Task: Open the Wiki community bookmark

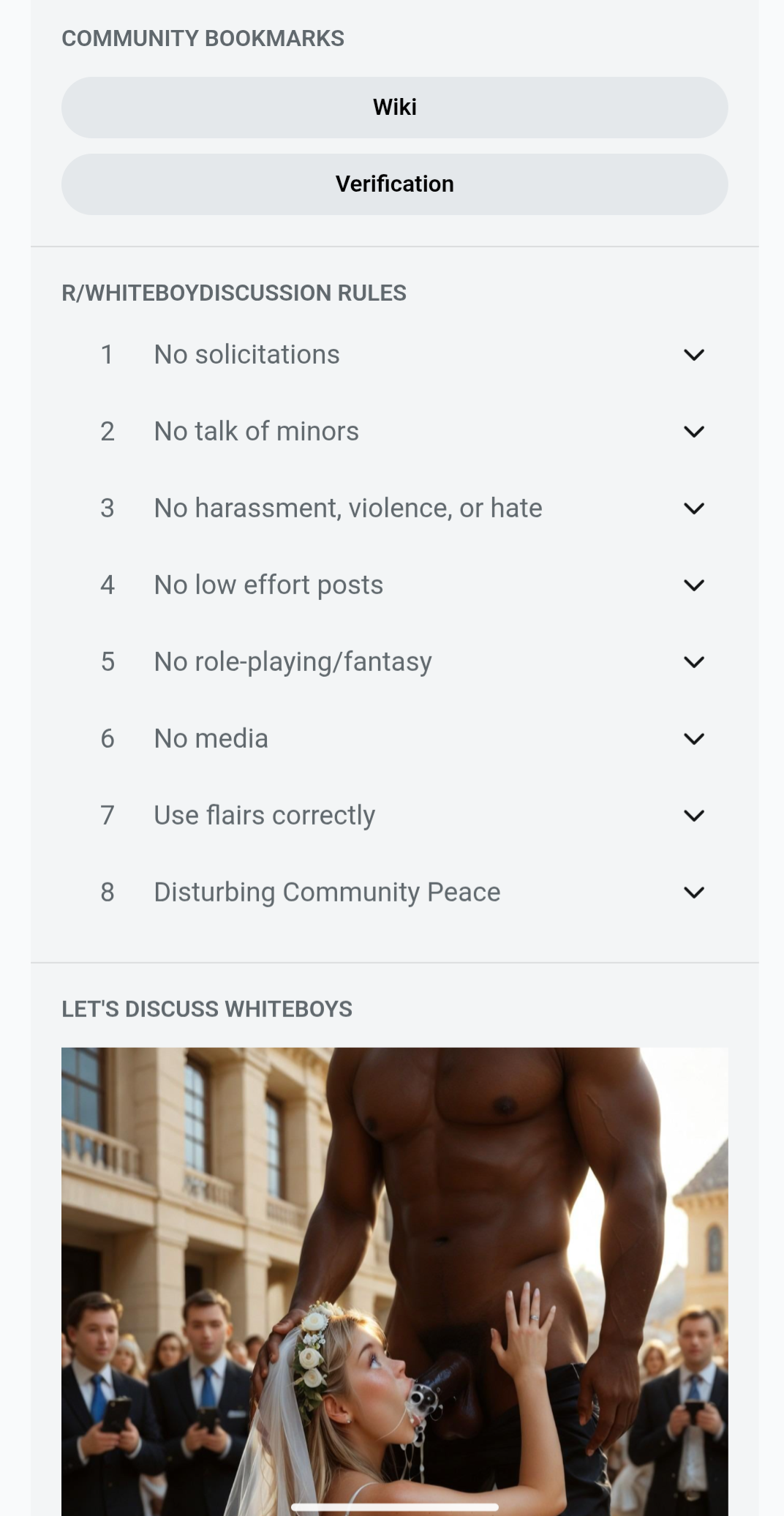Action: click(394, 108)
